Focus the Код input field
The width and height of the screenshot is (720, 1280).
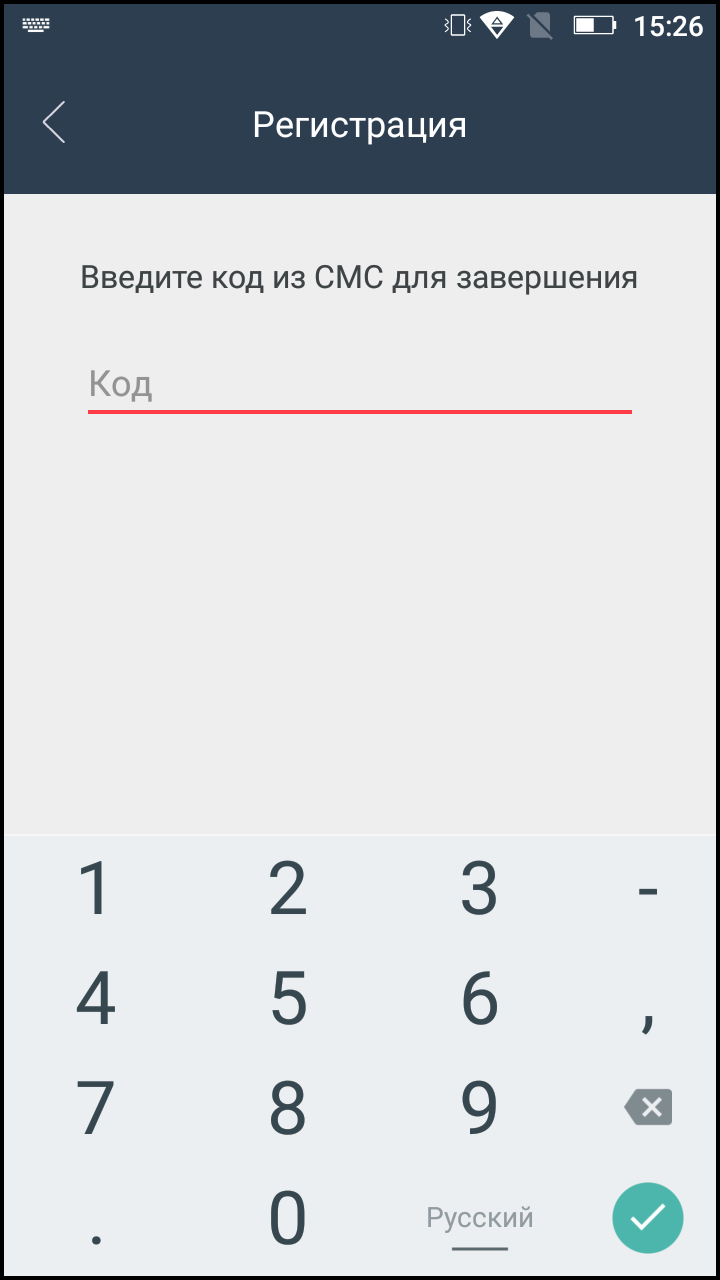[360, 385]
